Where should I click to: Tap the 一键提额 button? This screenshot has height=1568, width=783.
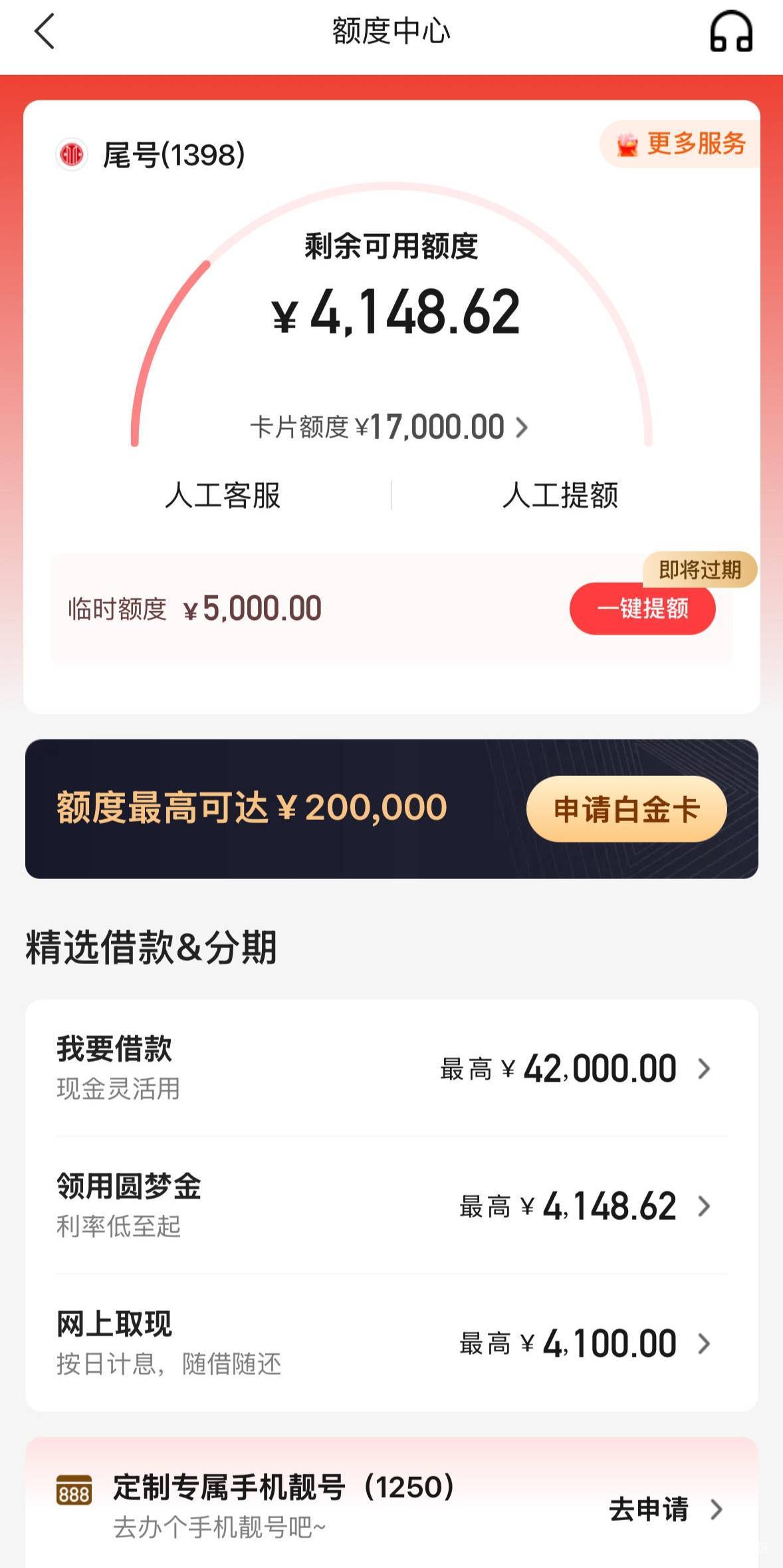click(x=642, y=609)
